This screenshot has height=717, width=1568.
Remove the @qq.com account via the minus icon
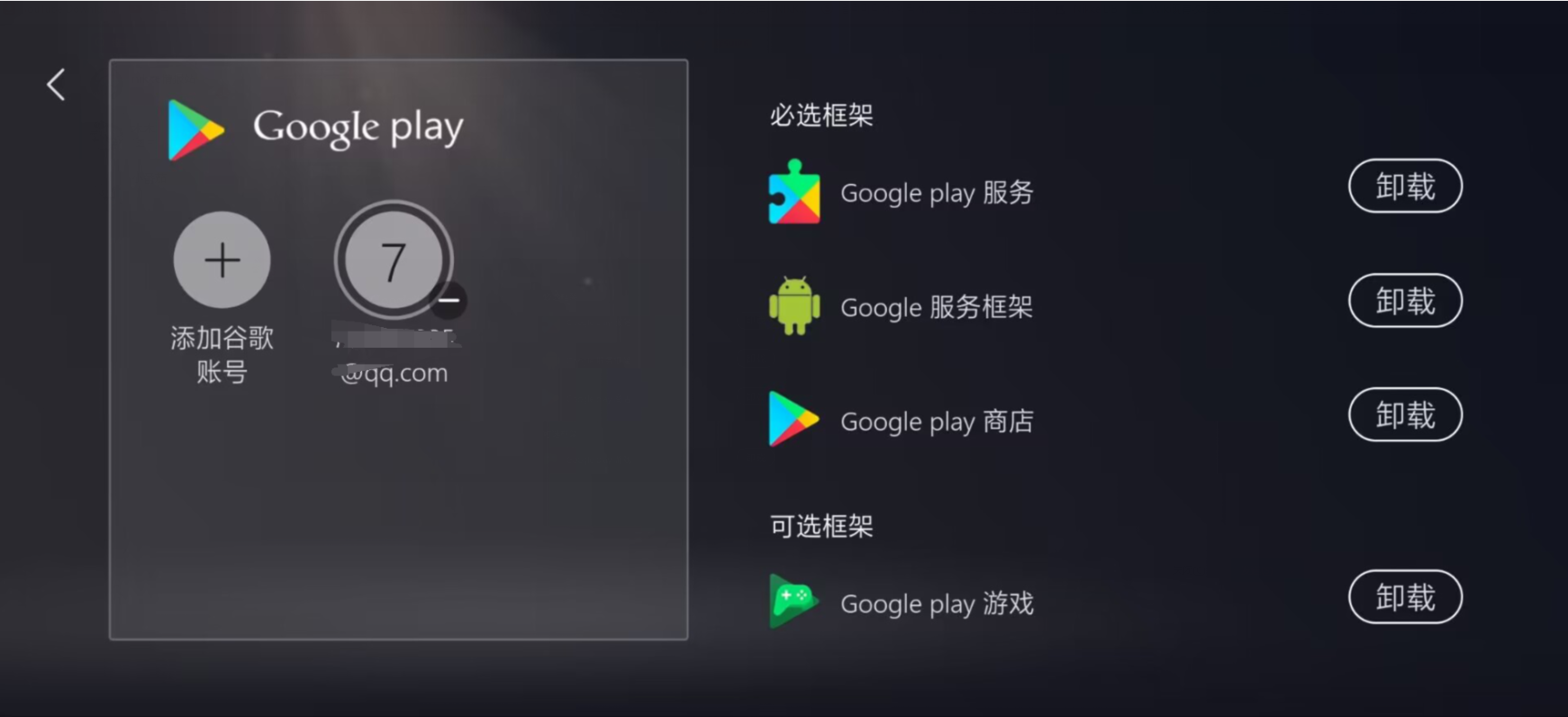(449, 300)
